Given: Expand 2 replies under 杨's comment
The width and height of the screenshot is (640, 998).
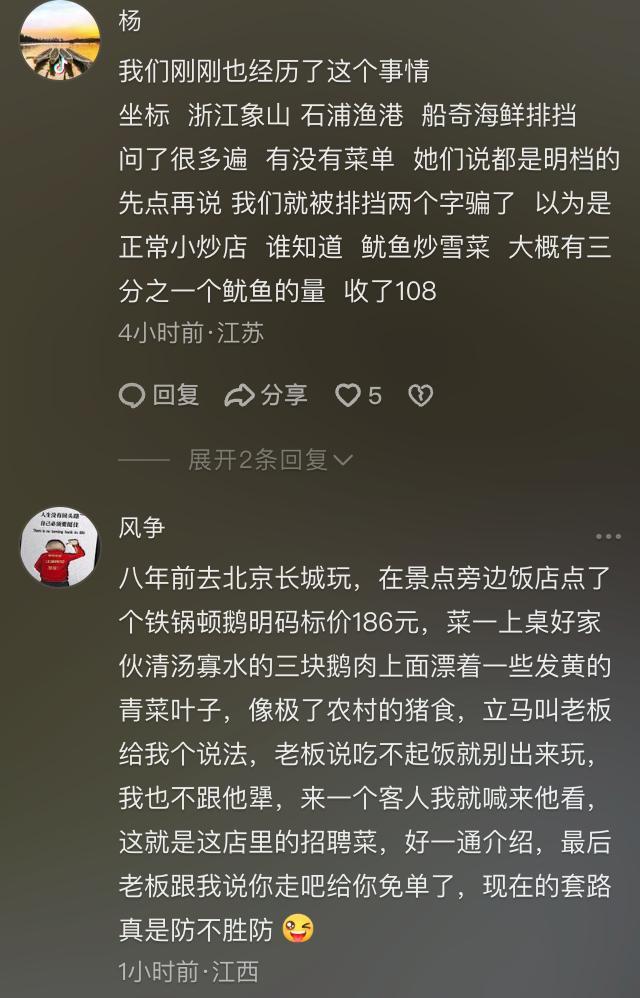Looking at the screenshot, I should [x=270, y=459].
